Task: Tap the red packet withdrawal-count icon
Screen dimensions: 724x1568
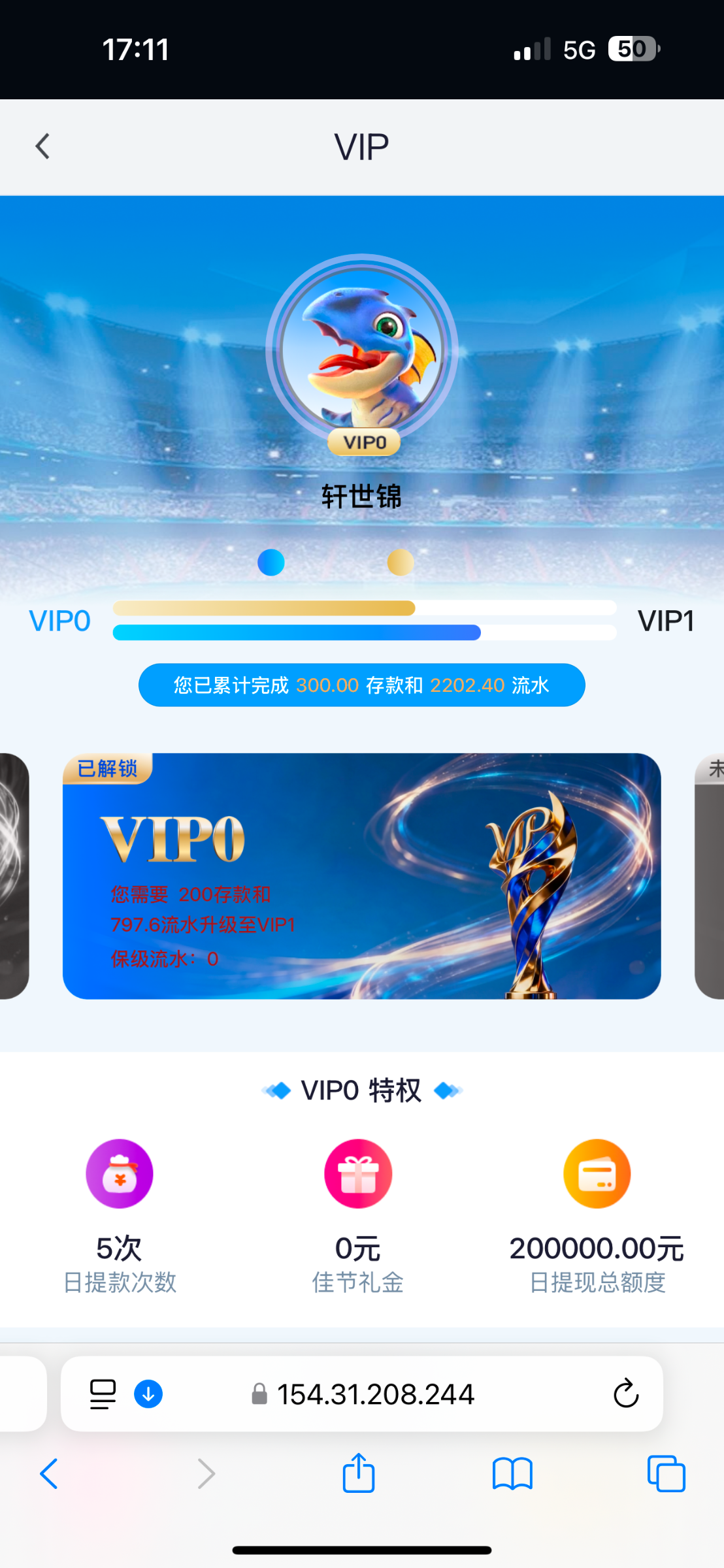Action: point(120,1173)
